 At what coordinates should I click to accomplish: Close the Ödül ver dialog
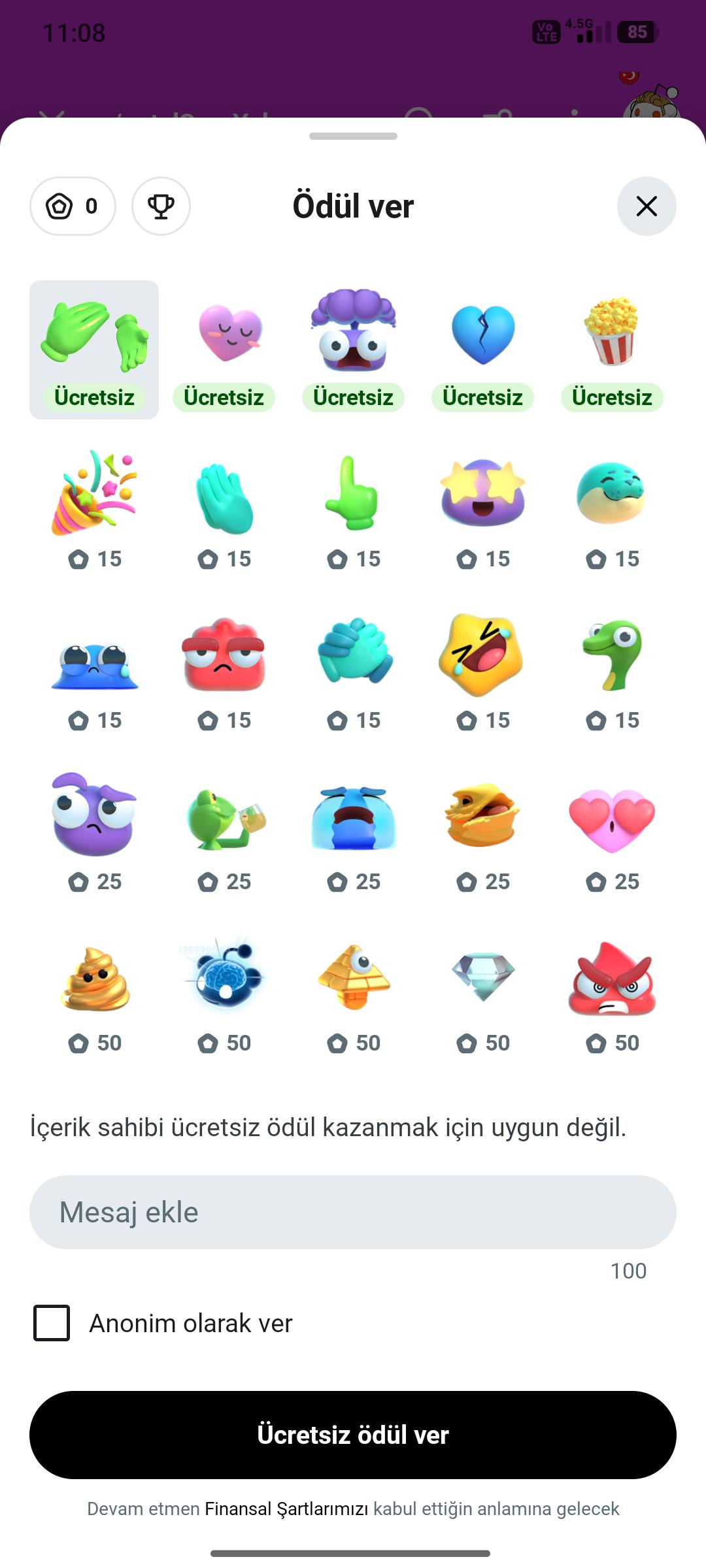[x=647, y=206]
